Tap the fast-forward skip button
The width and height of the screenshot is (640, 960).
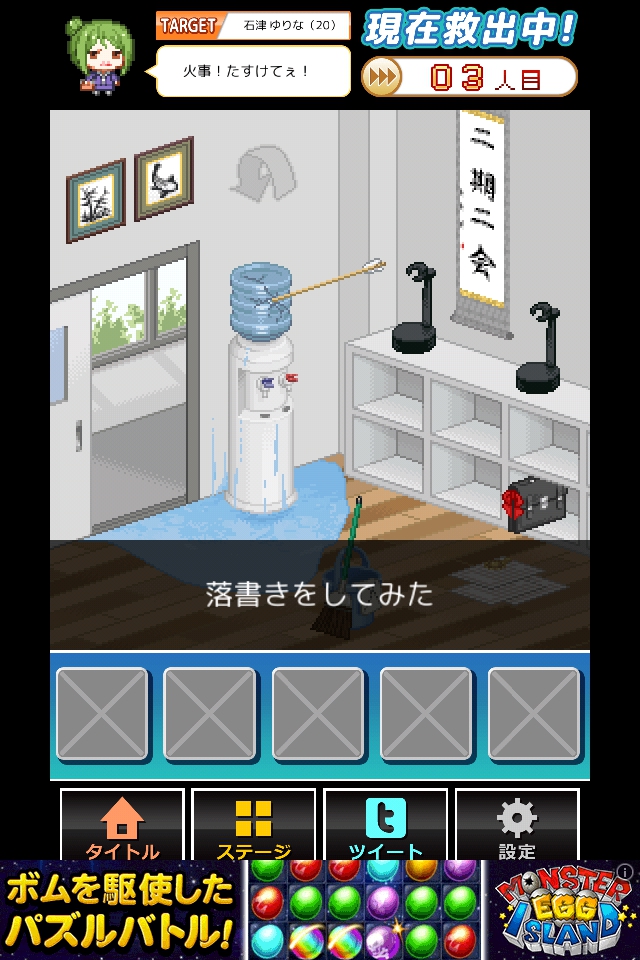tap(381, 76)
